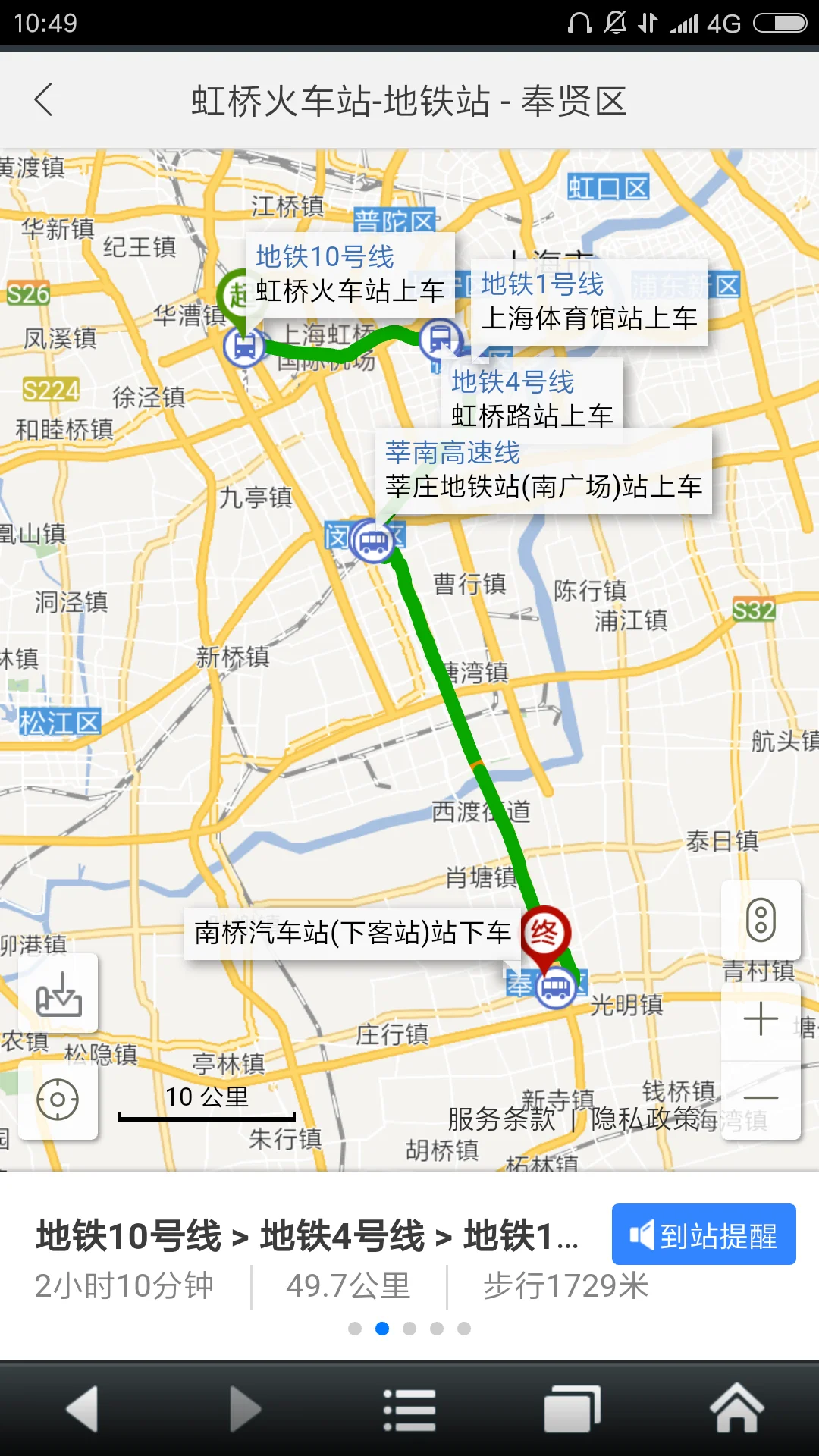Tap the 10 公里 map scale bar
Image resolution: width=819 pixels, height=1456 pixels.
[207, 1097]
